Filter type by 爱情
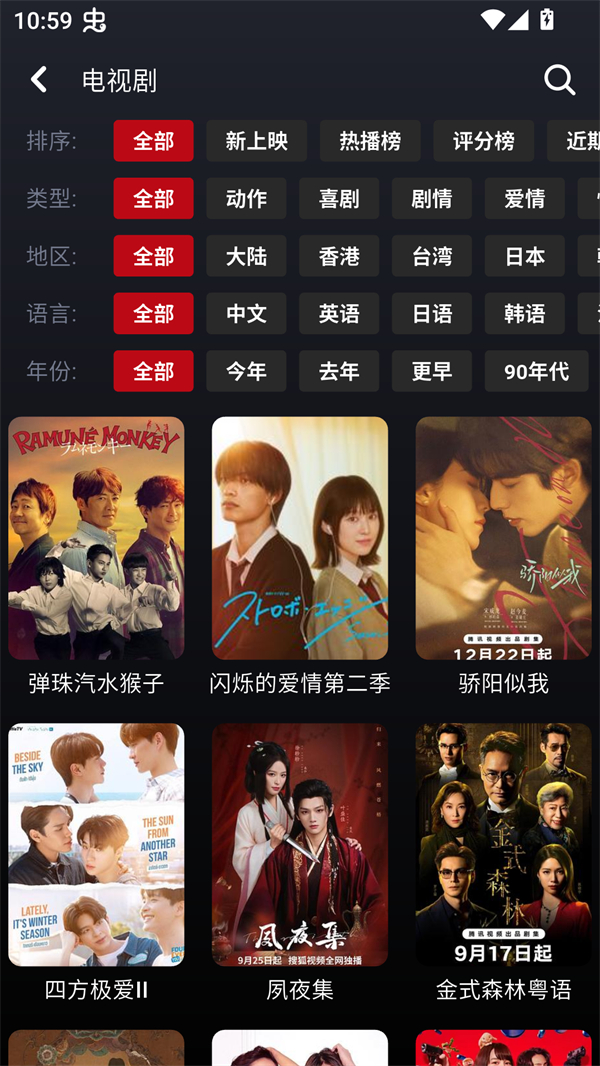600x1066 pixels. (524, 199)
